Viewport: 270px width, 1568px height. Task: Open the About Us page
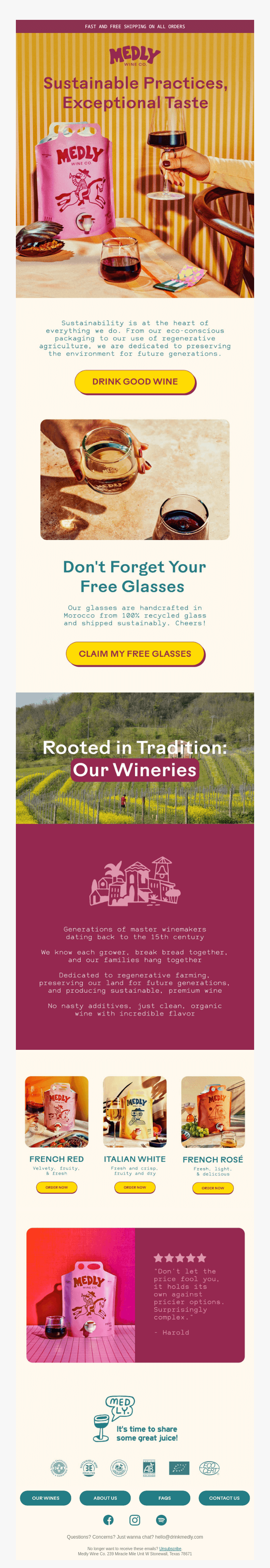[x=105, y=1498]
